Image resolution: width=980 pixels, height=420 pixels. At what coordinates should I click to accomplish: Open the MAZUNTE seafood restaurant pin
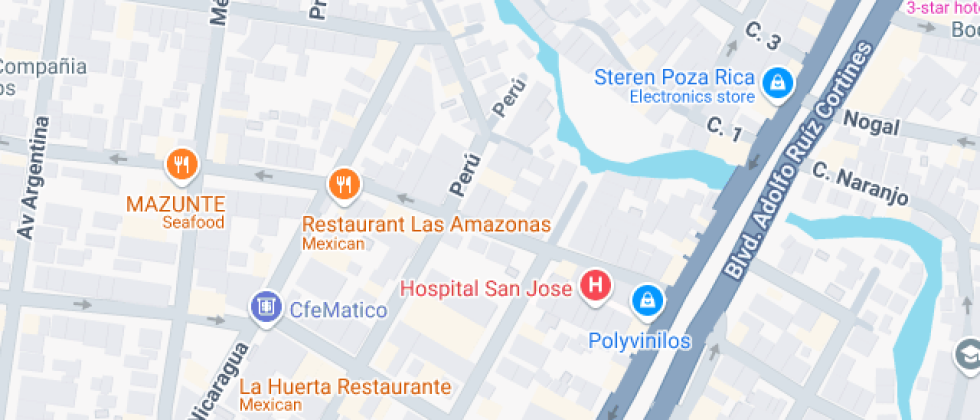pos(181,164)
